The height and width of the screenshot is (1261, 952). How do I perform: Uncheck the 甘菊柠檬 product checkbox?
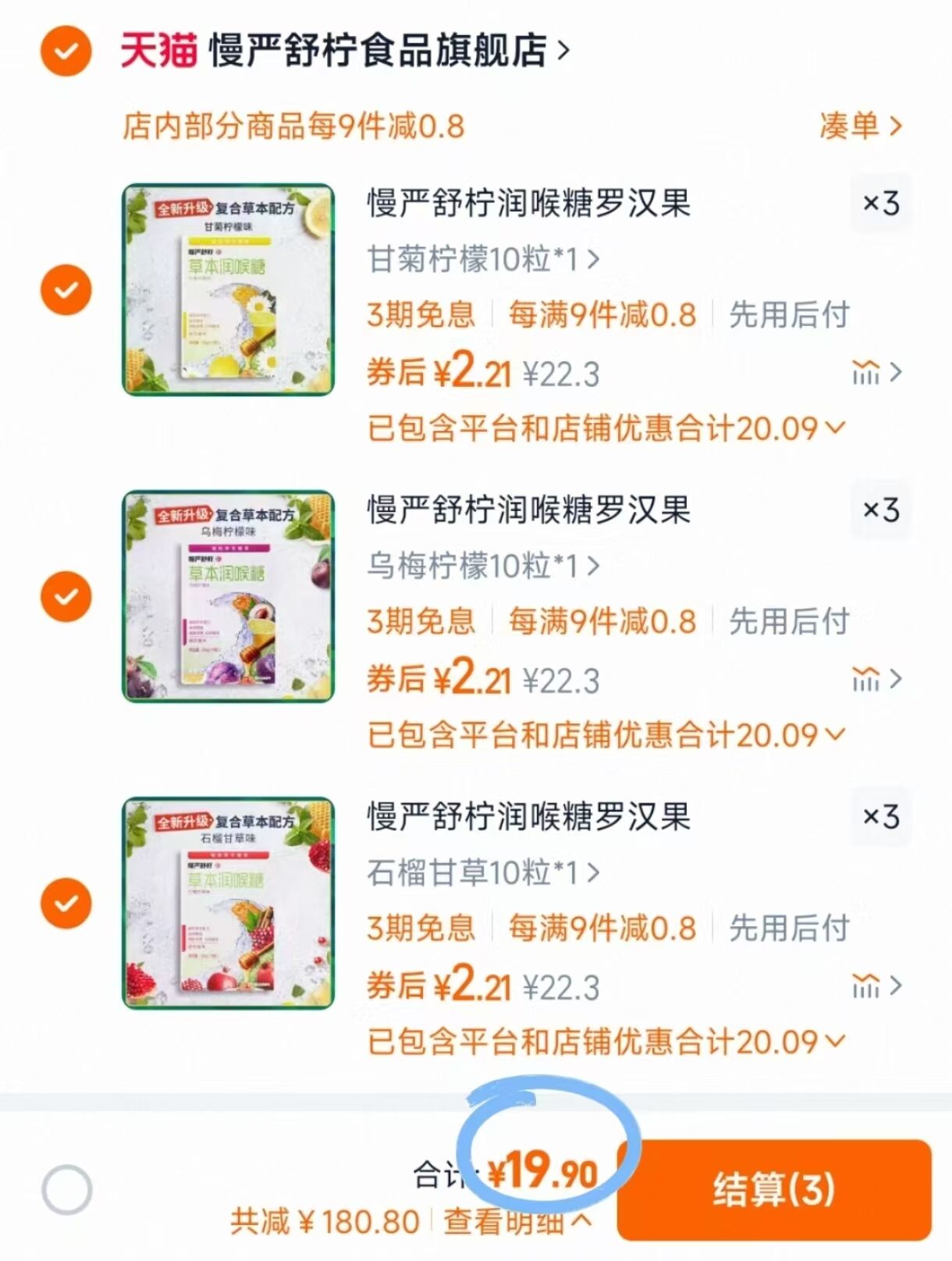[66, 290]
